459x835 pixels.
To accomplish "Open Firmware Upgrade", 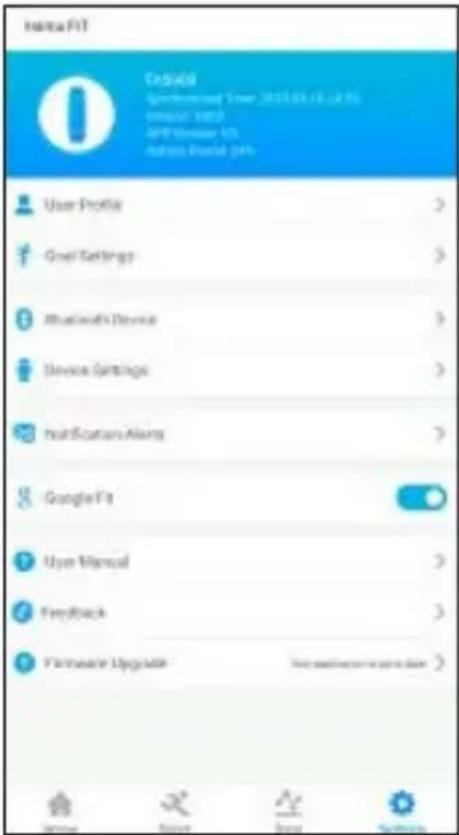I will tap(230, 664).
